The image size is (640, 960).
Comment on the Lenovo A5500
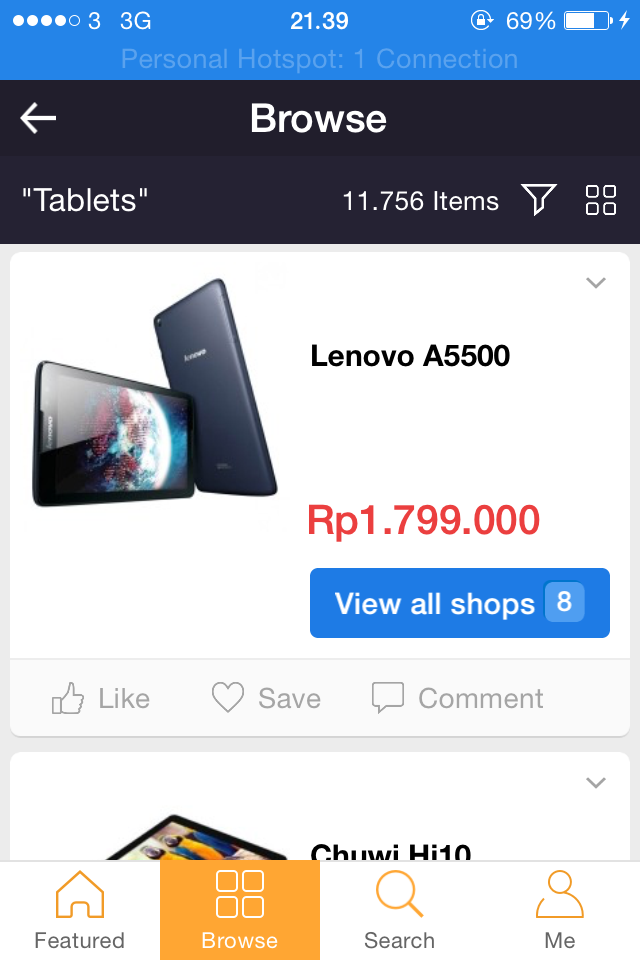click(x=458, y=698)
